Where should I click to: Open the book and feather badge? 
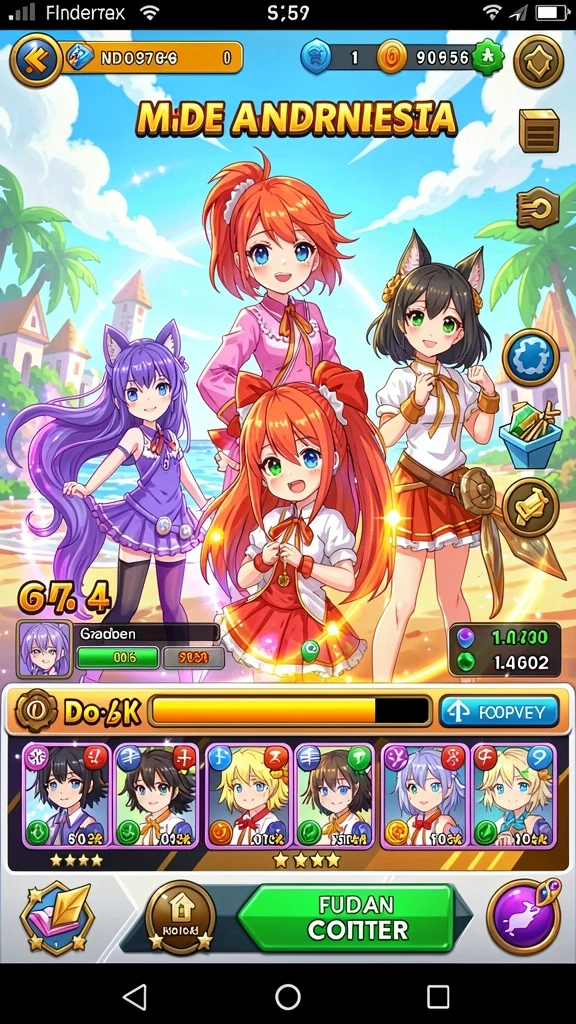tap(57, 916)
